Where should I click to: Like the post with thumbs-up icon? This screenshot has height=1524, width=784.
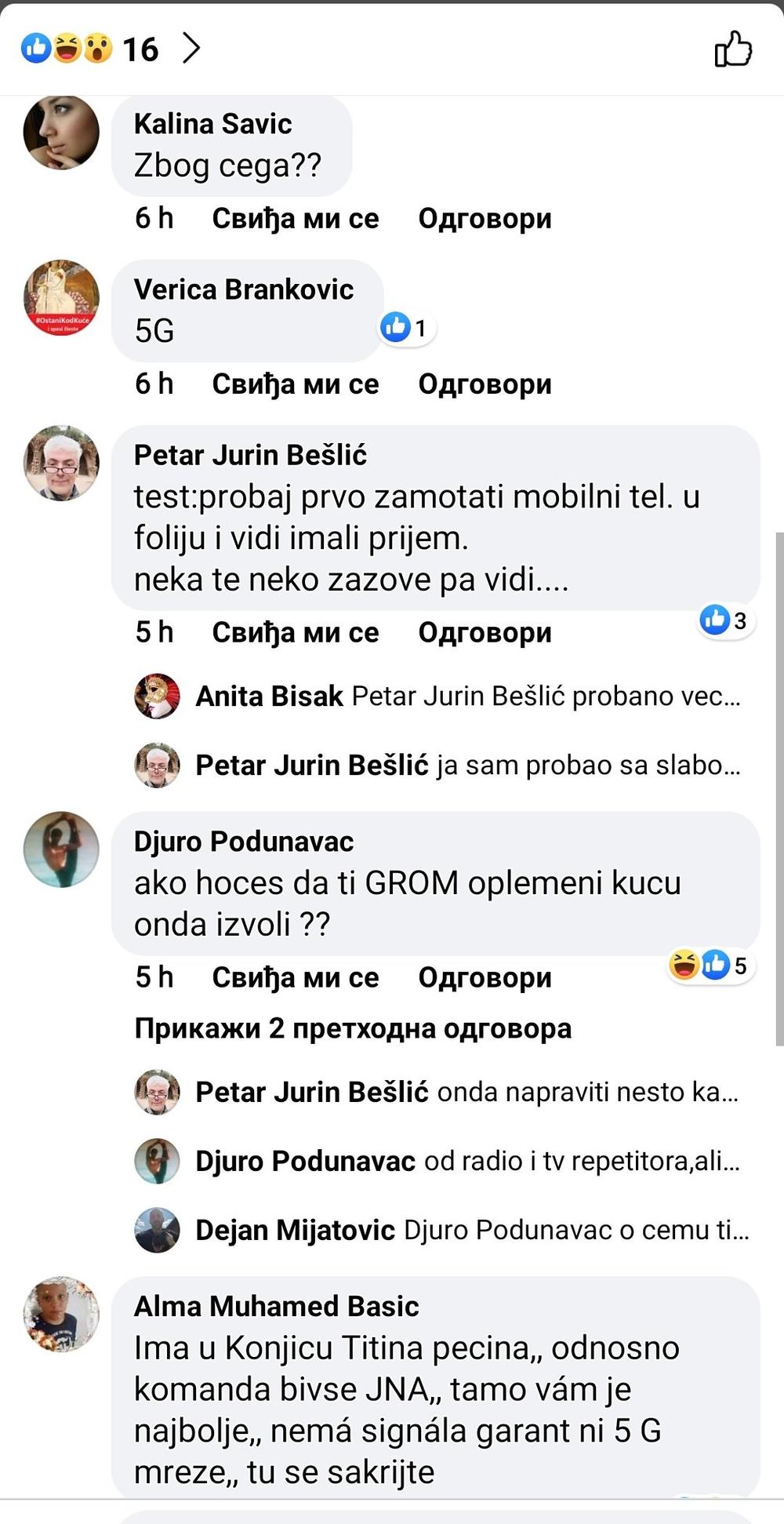tap(733, 49)
